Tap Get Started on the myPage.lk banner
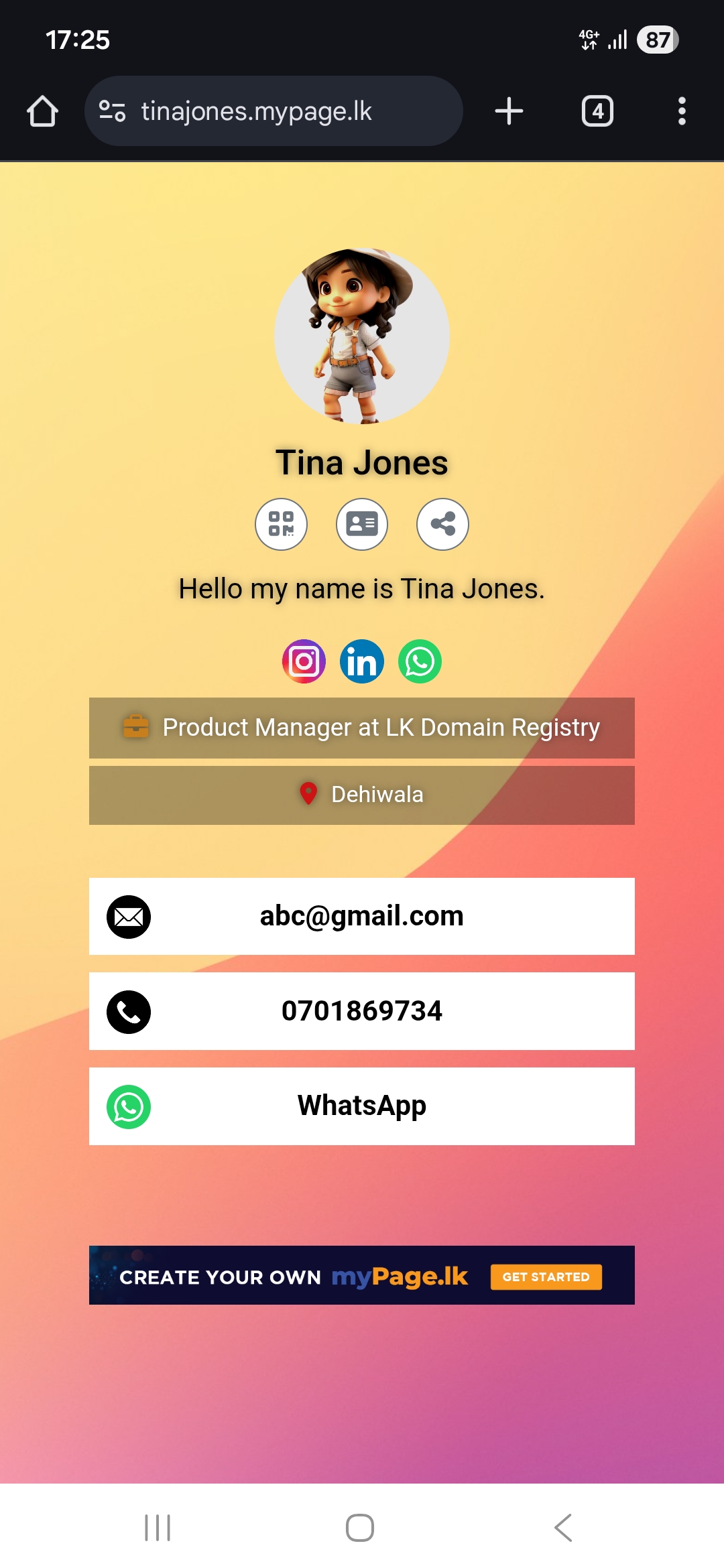The width and height of the screenshot is (724, 1568). point(546,1277)
